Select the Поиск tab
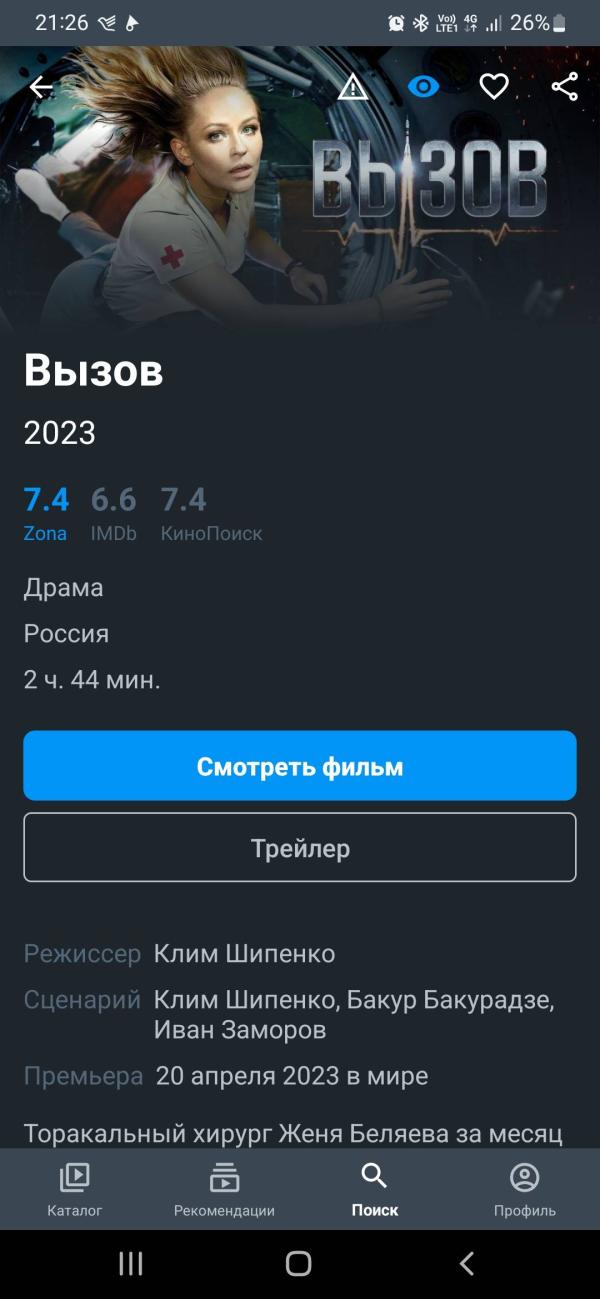 pos(375,1189)
